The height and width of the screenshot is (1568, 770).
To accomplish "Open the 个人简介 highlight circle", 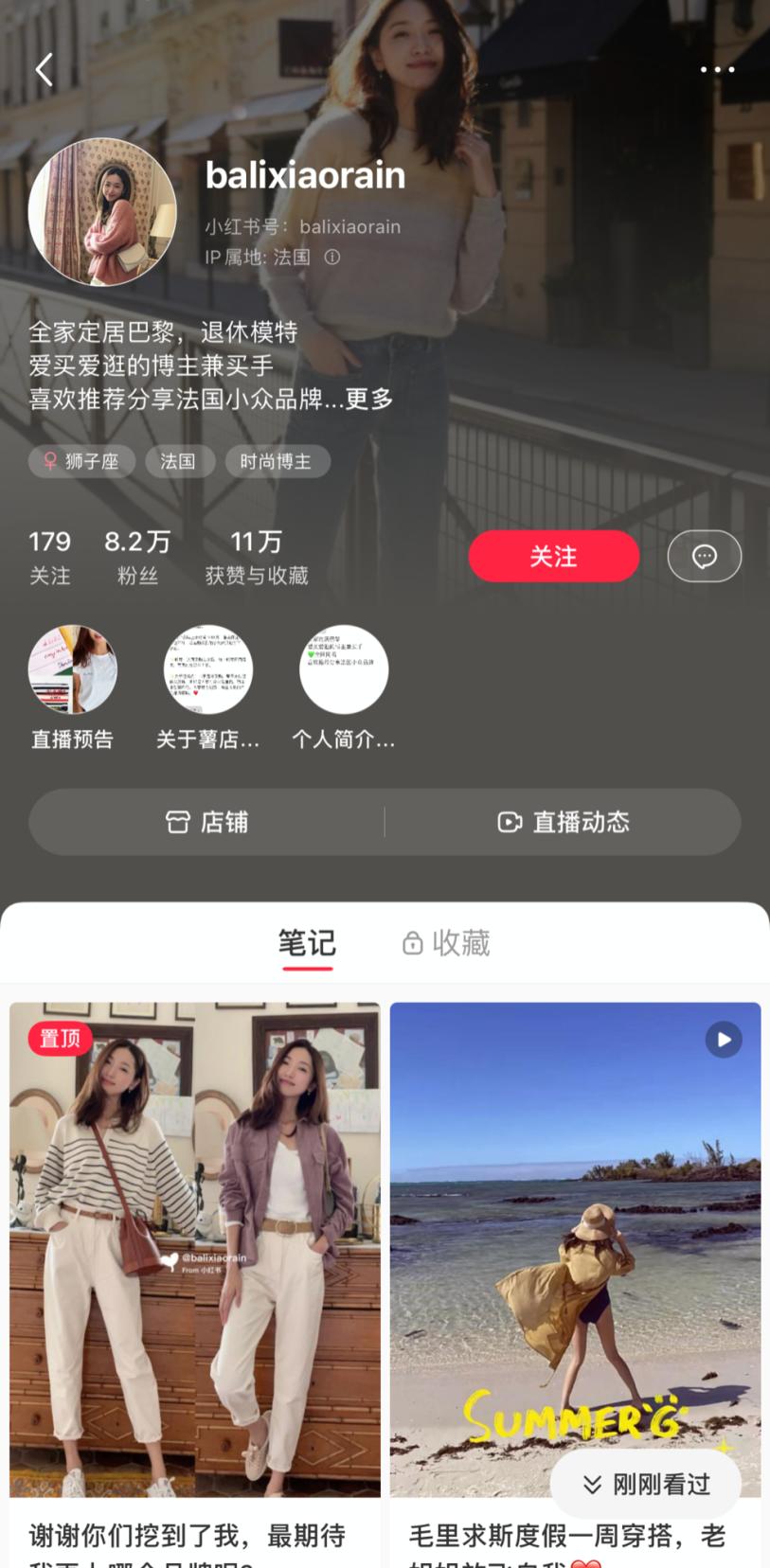I will coord(344,669).
